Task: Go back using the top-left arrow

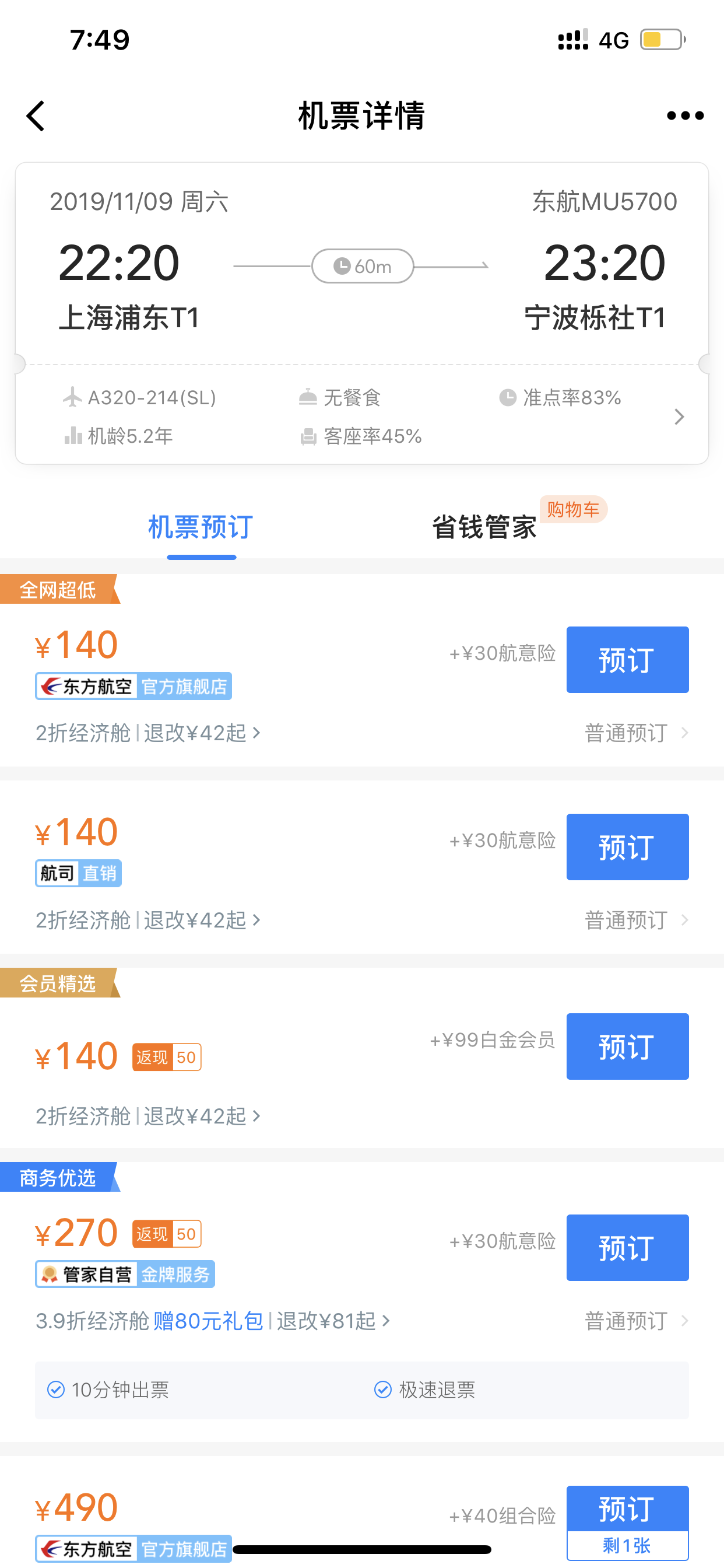Action: 36,116
